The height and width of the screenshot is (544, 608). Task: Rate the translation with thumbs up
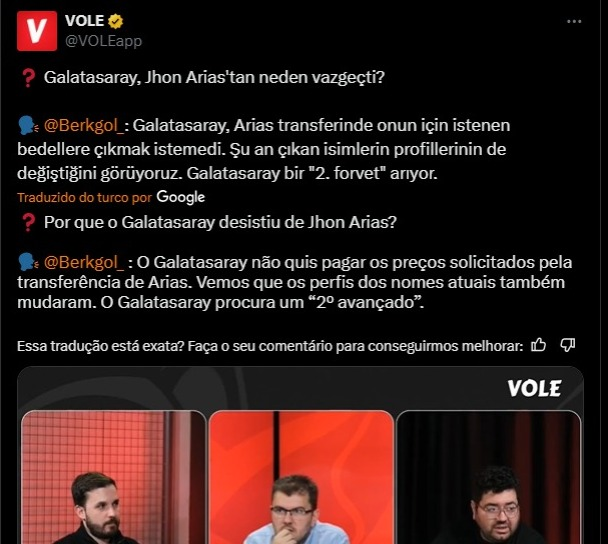tap(539, 346)
